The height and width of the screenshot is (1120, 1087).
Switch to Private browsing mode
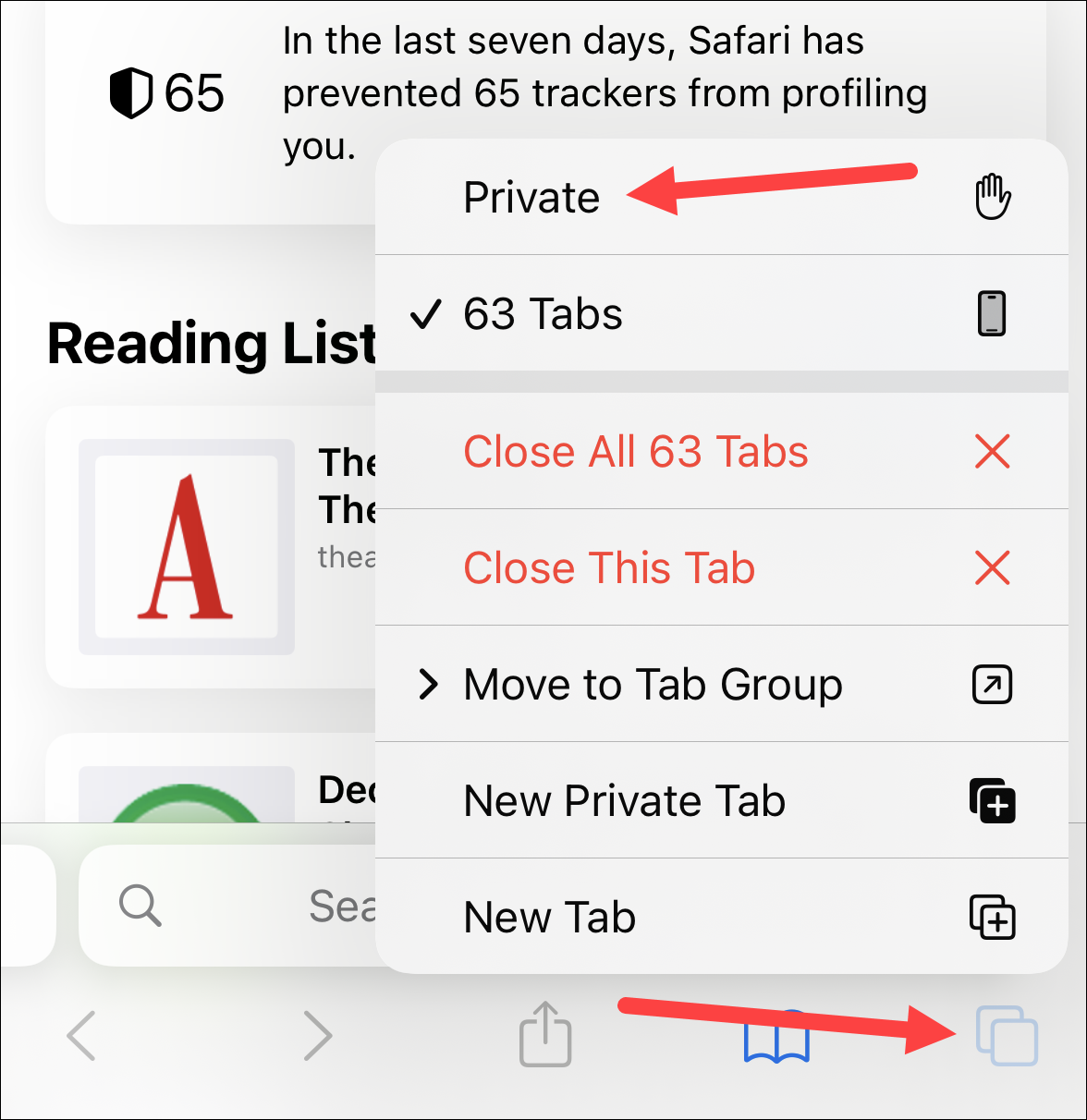(532, 198)
